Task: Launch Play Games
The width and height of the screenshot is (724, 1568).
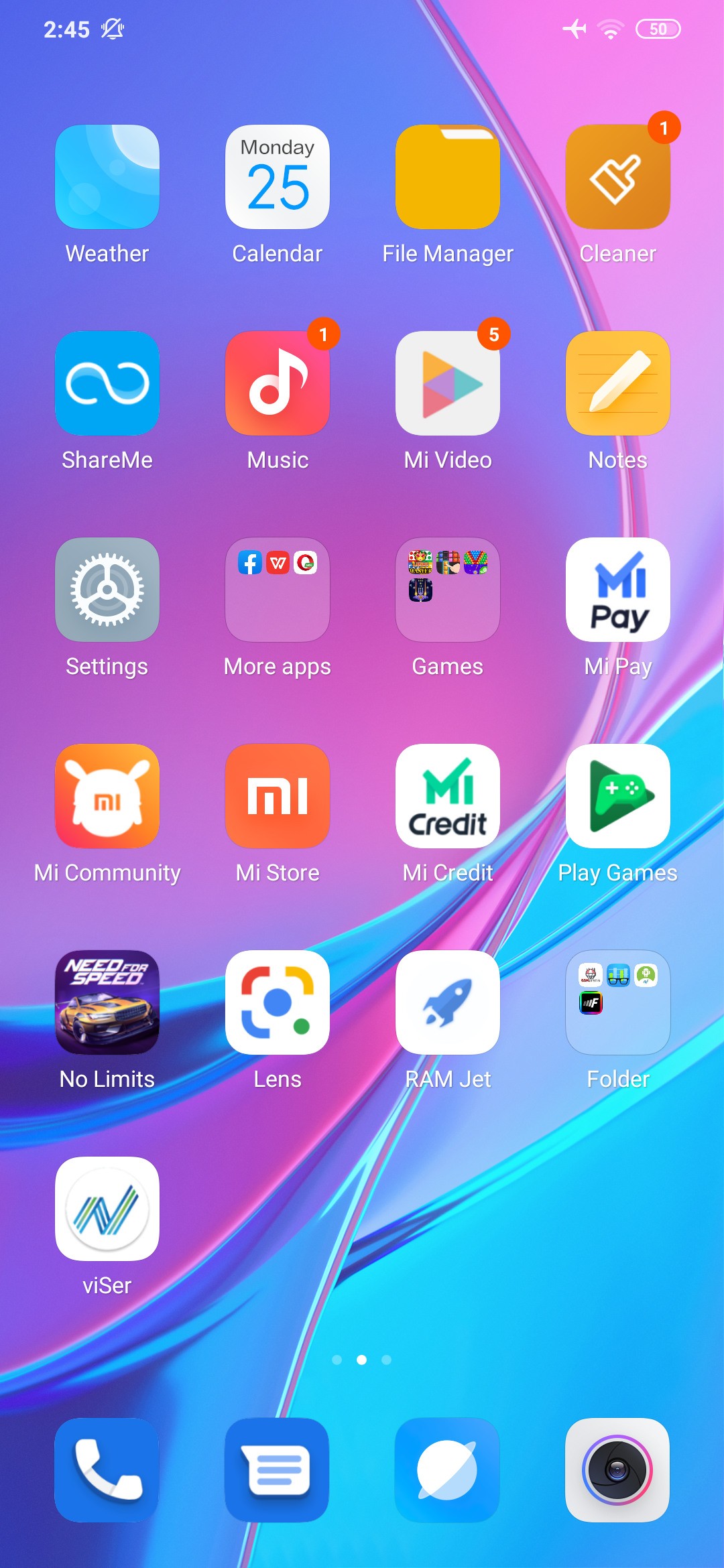Action: tap(618, 796)
